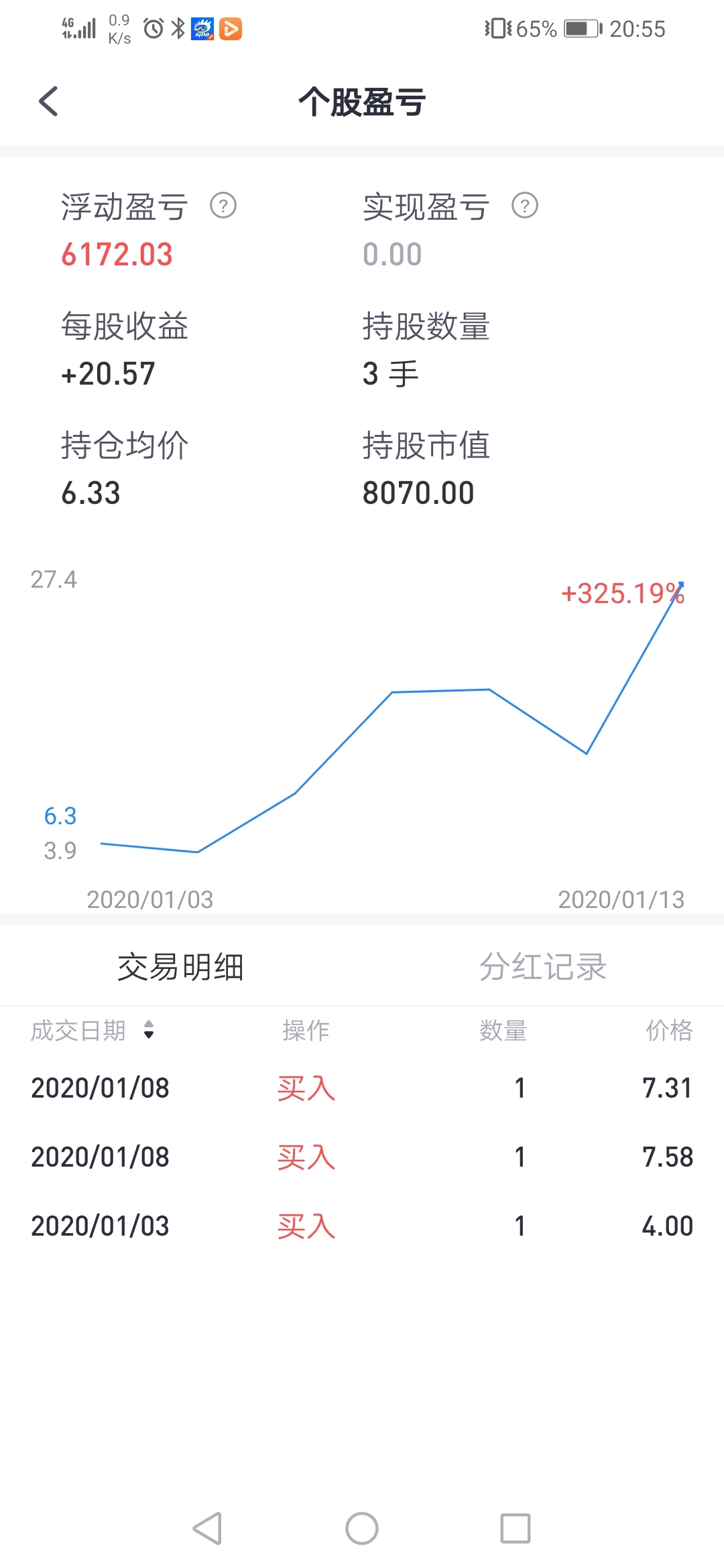
Task: Switch to the 交易明细 tab
Action: point(180,967)
